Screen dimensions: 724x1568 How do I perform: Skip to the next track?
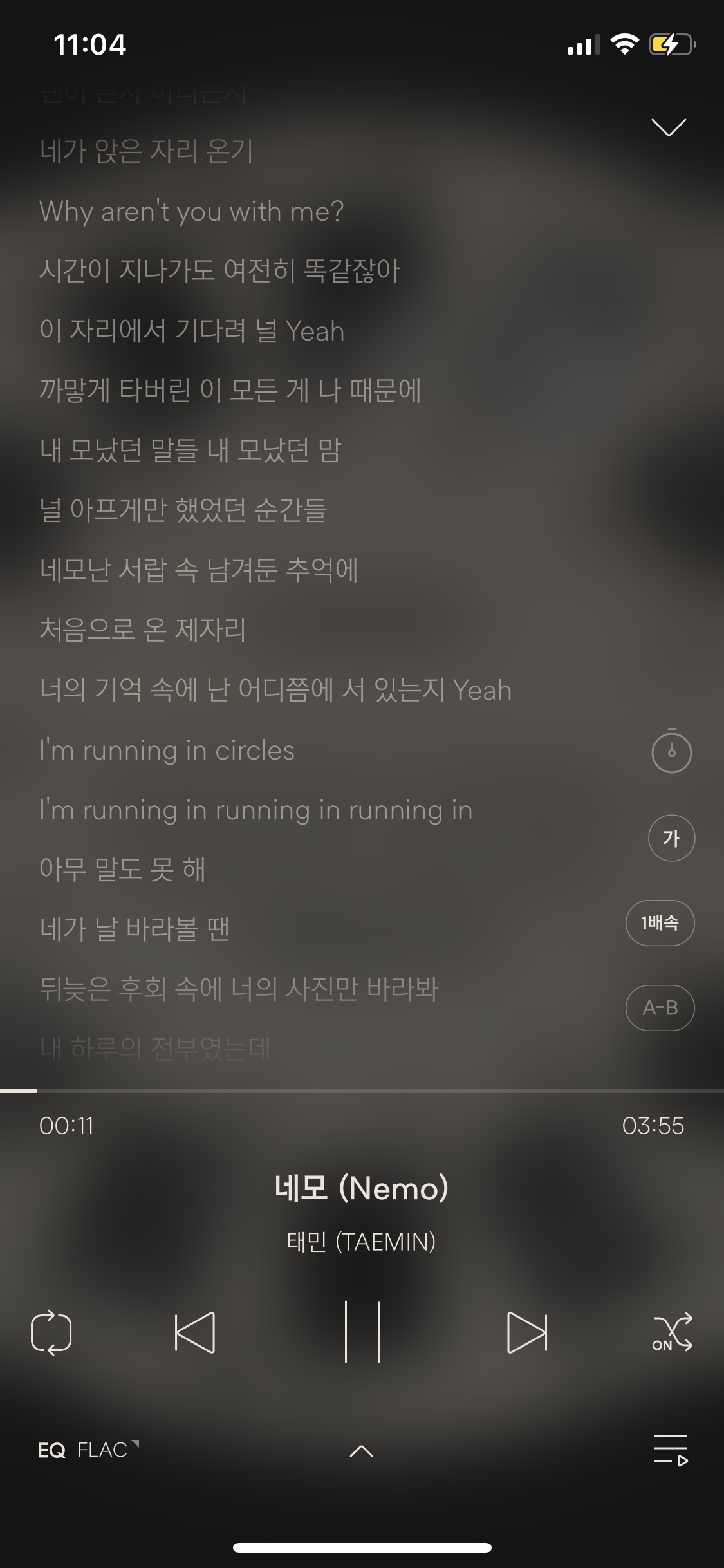coord(527,1332)
